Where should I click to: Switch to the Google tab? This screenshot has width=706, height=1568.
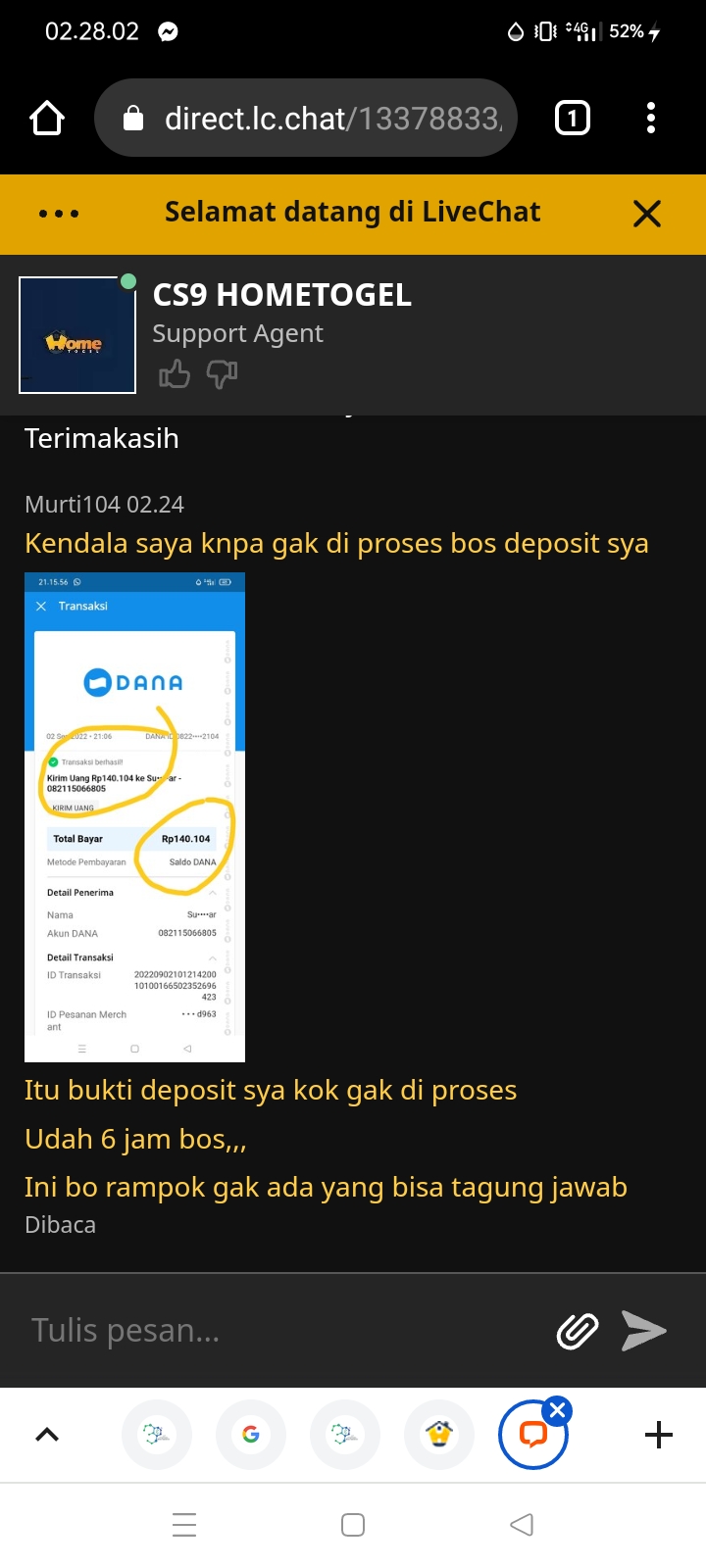coord(251,1435)
